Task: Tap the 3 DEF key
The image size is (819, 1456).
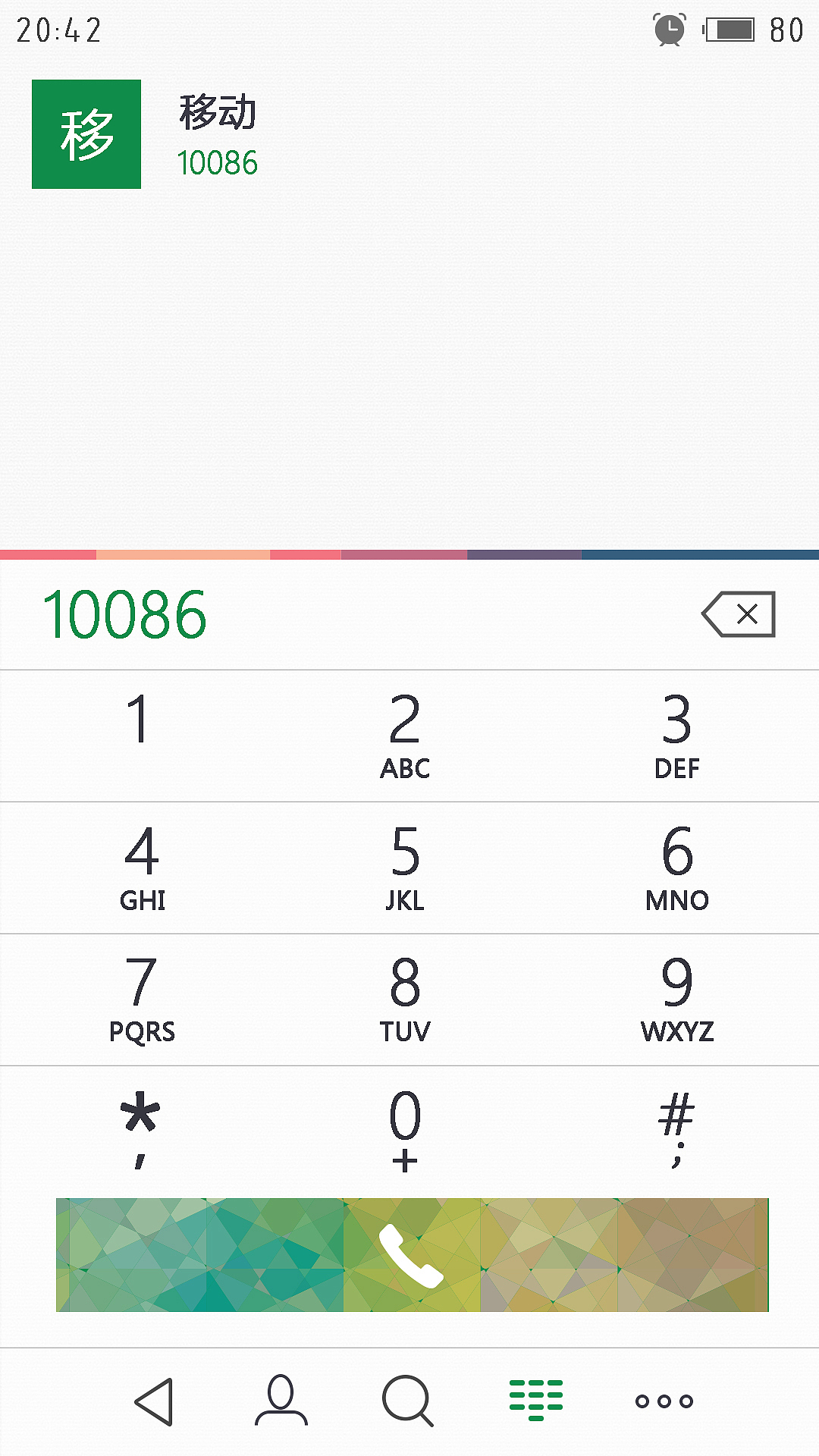Action: click(x=676, y=734)
